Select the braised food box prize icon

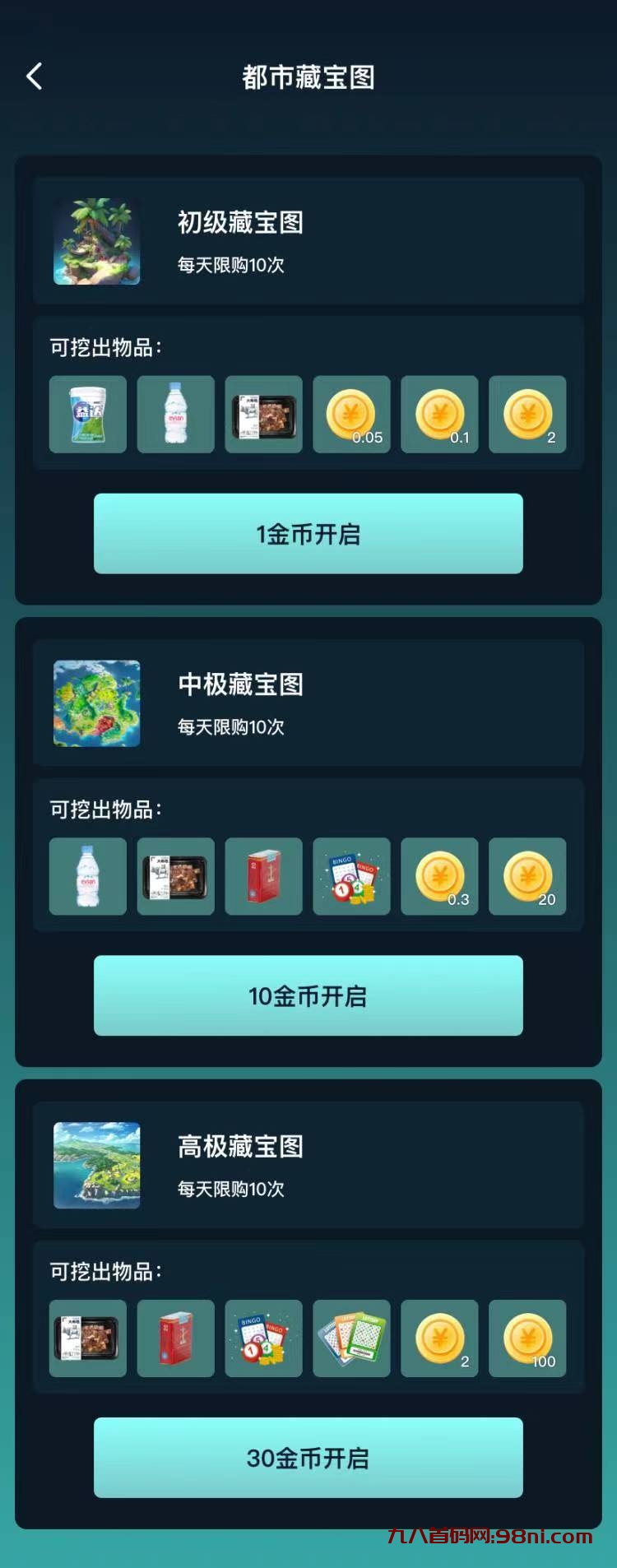(x=263, y=415)
